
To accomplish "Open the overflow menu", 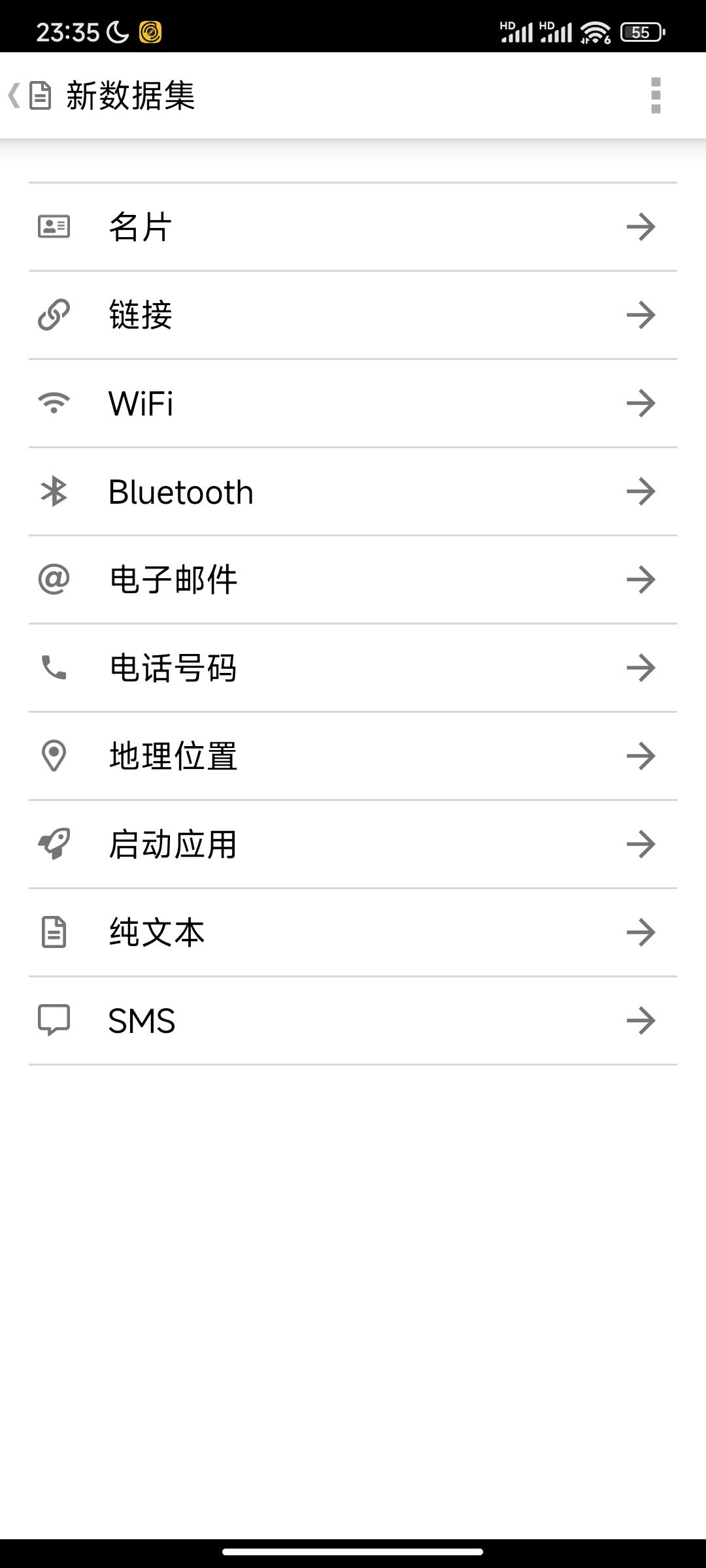I will click(656, 95).
